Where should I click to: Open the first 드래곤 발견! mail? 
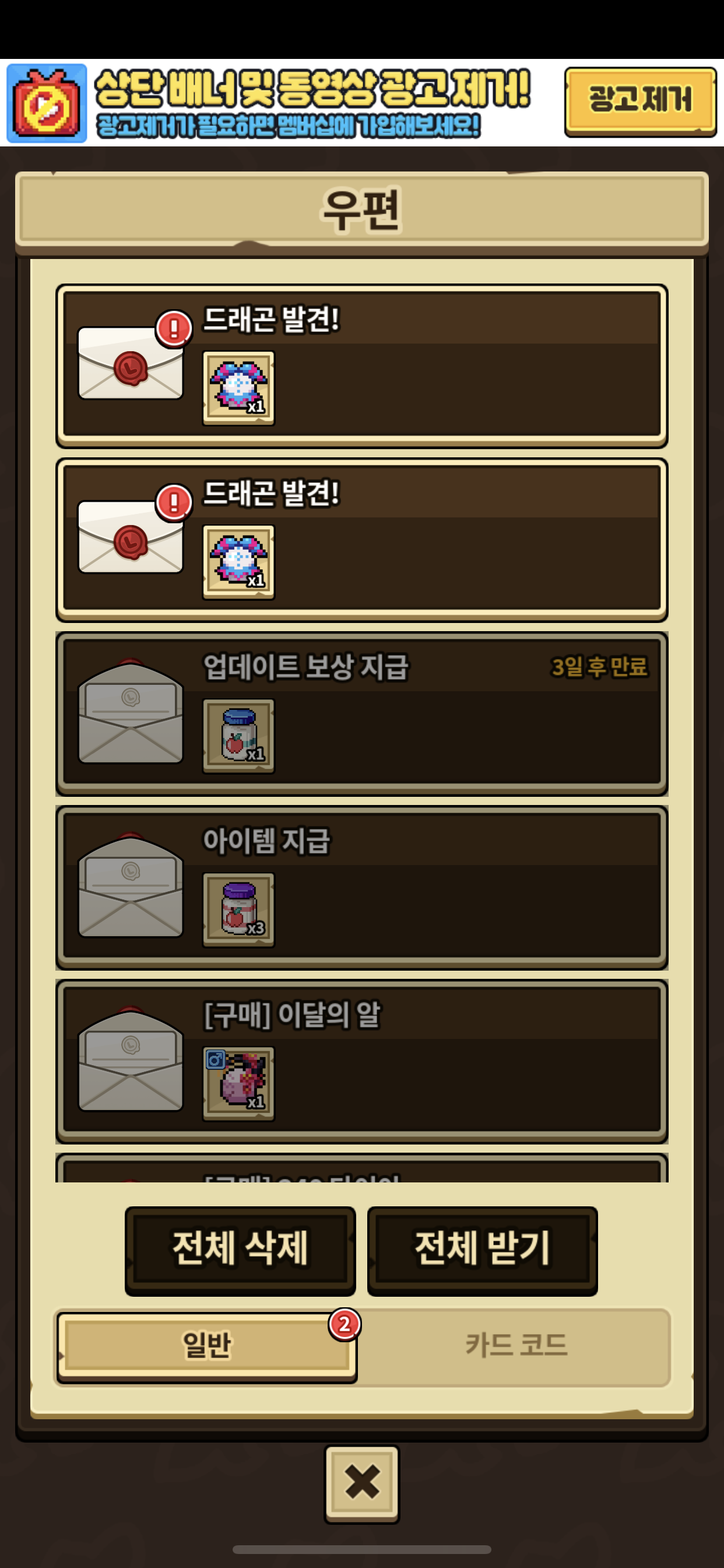[362, 366]
